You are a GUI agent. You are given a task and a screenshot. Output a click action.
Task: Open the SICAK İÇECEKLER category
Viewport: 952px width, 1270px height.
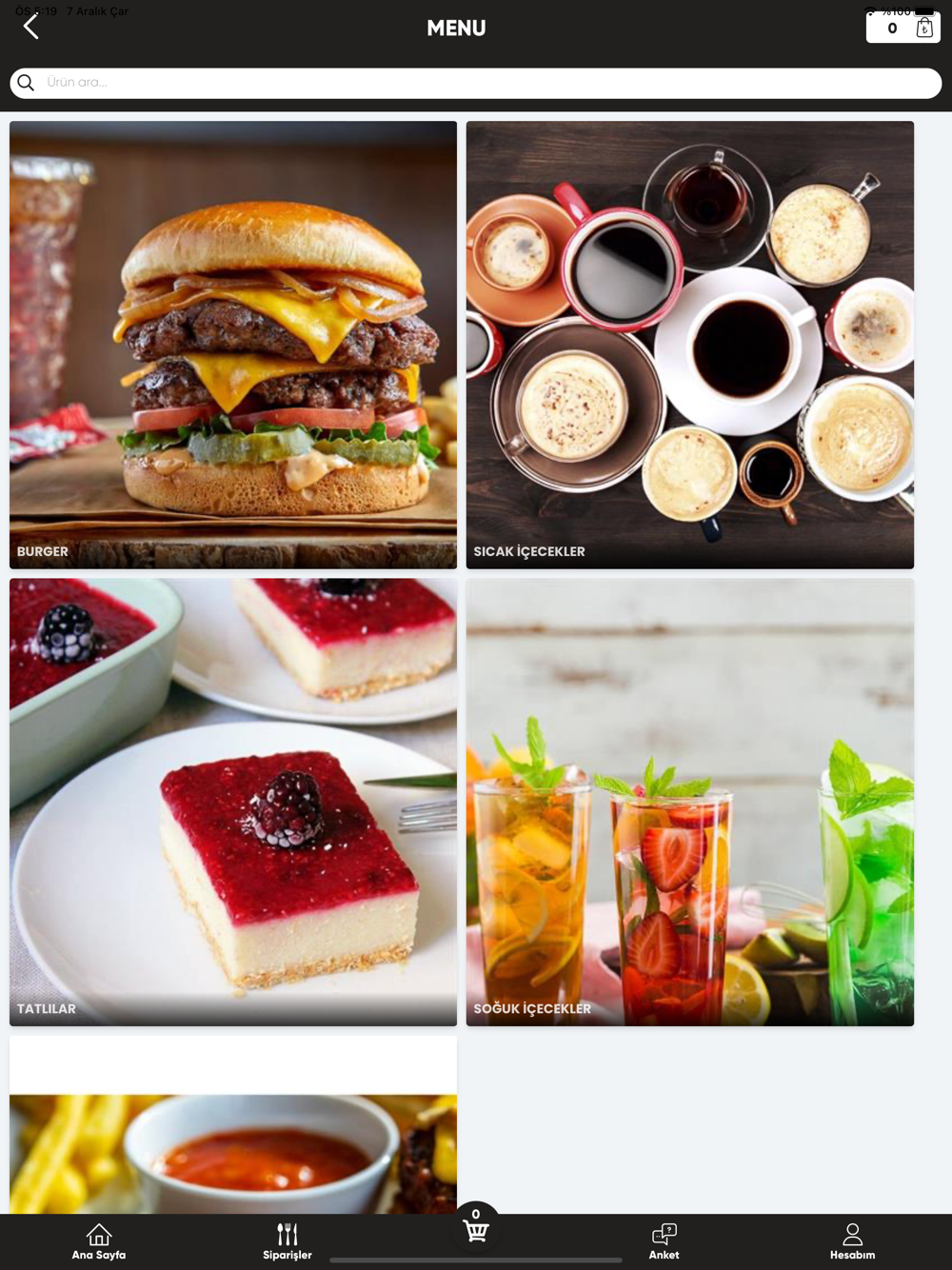[x=690, y=345]
